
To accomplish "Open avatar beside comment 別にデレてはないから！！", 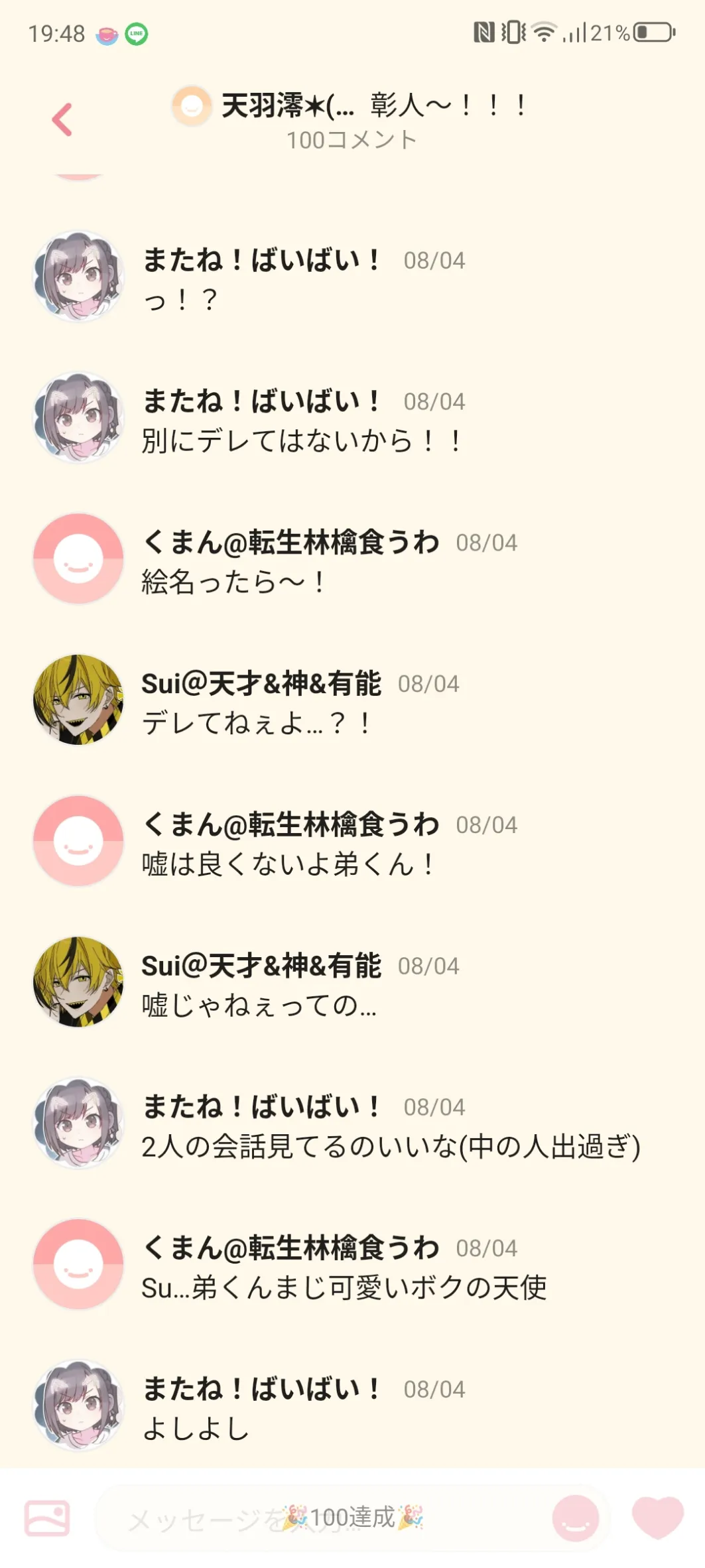I will [x=78, y=417].
